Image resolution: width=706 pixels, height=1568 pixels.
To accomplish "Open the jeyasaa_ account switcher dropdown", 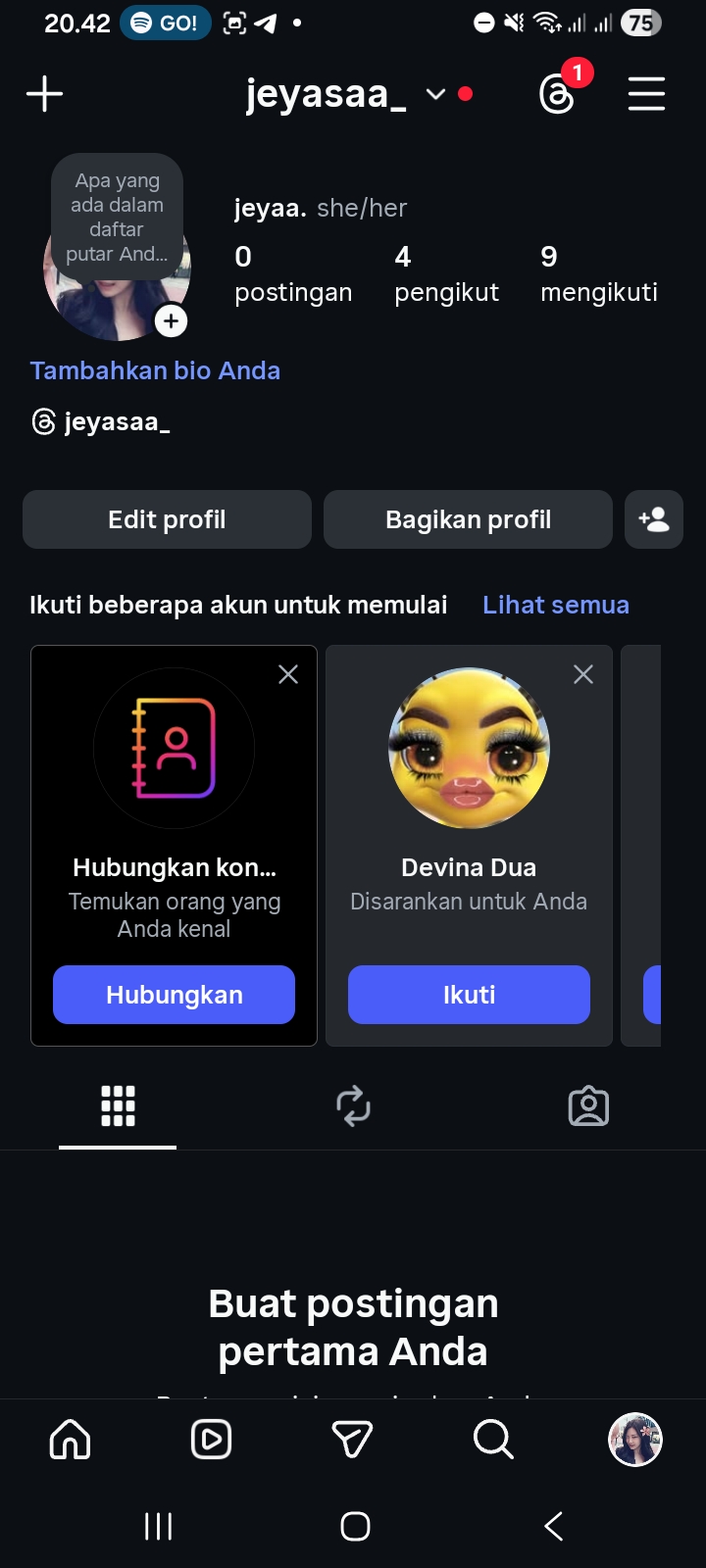I will 435,94.
